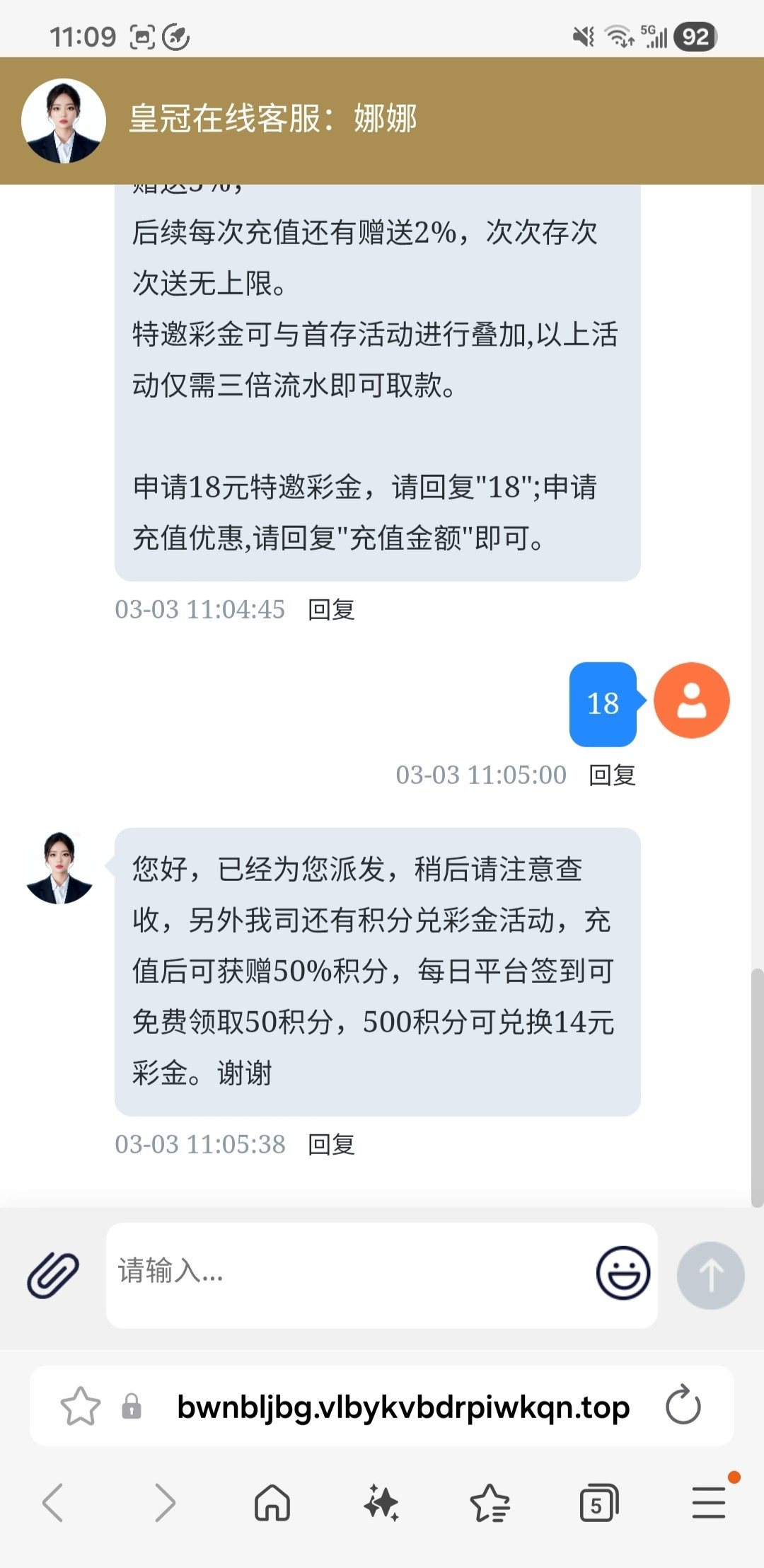Tap the paperclip attachment icon
The height and width of the screenshot is (1568, 764).
53,1275
